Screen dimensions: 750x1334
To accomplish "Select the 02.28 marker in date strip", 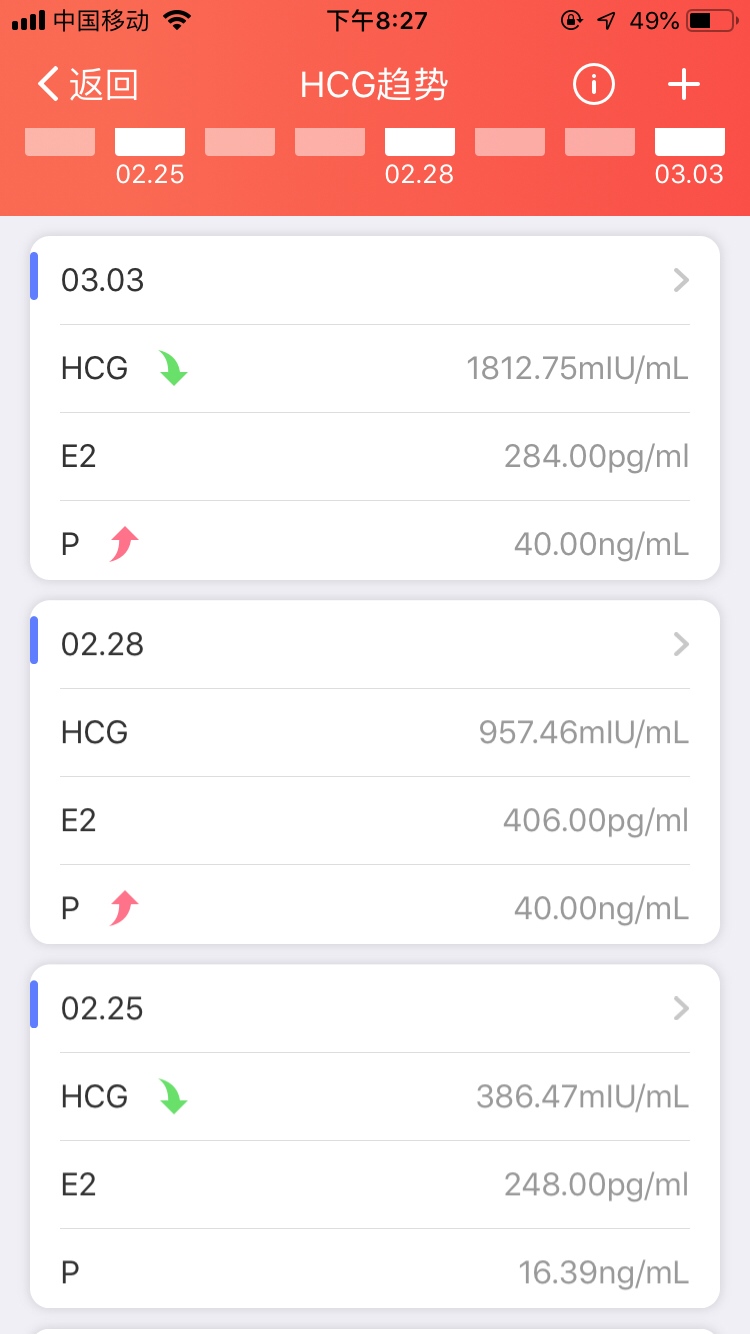I will (x=420, y=157).
